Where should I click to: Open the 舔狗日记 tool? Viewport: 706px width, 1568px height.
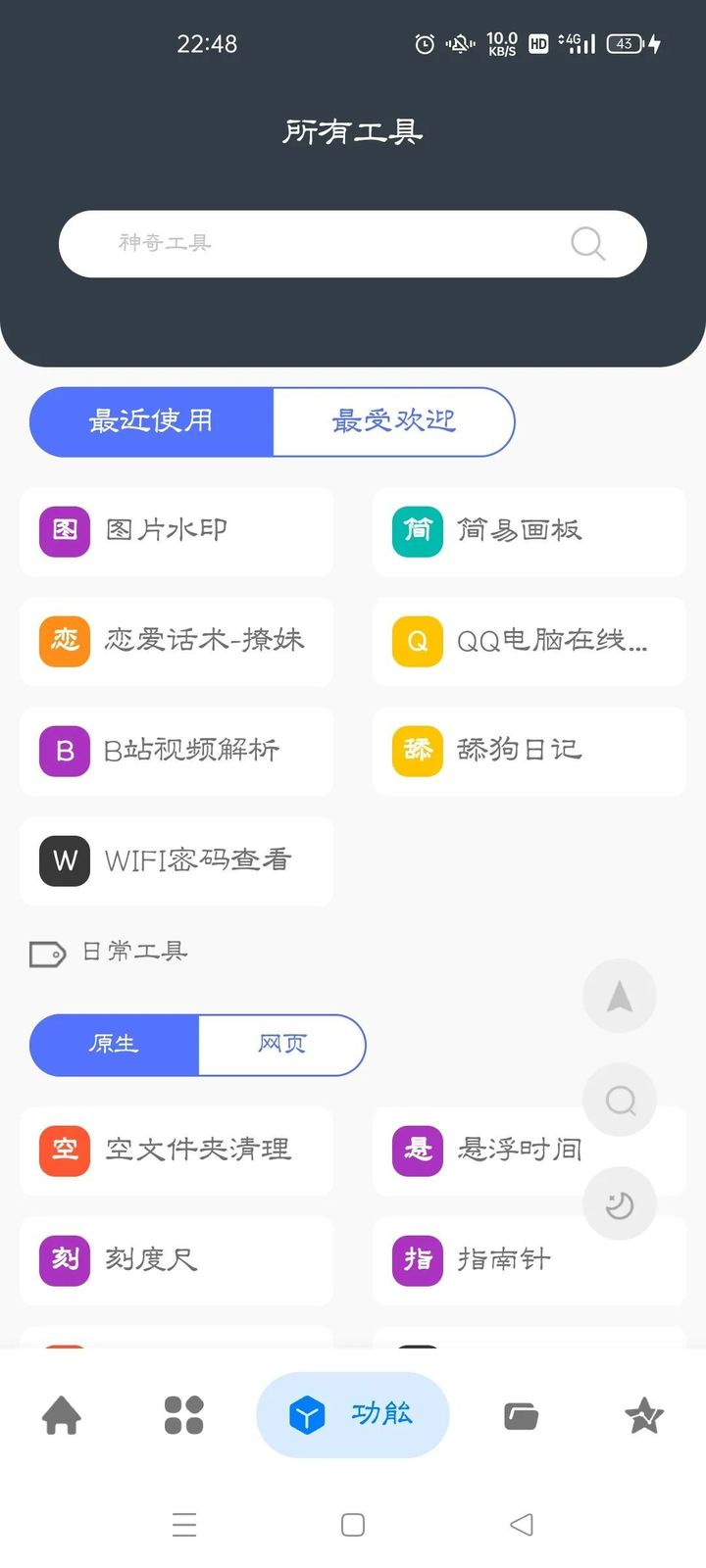pos(529,751)
